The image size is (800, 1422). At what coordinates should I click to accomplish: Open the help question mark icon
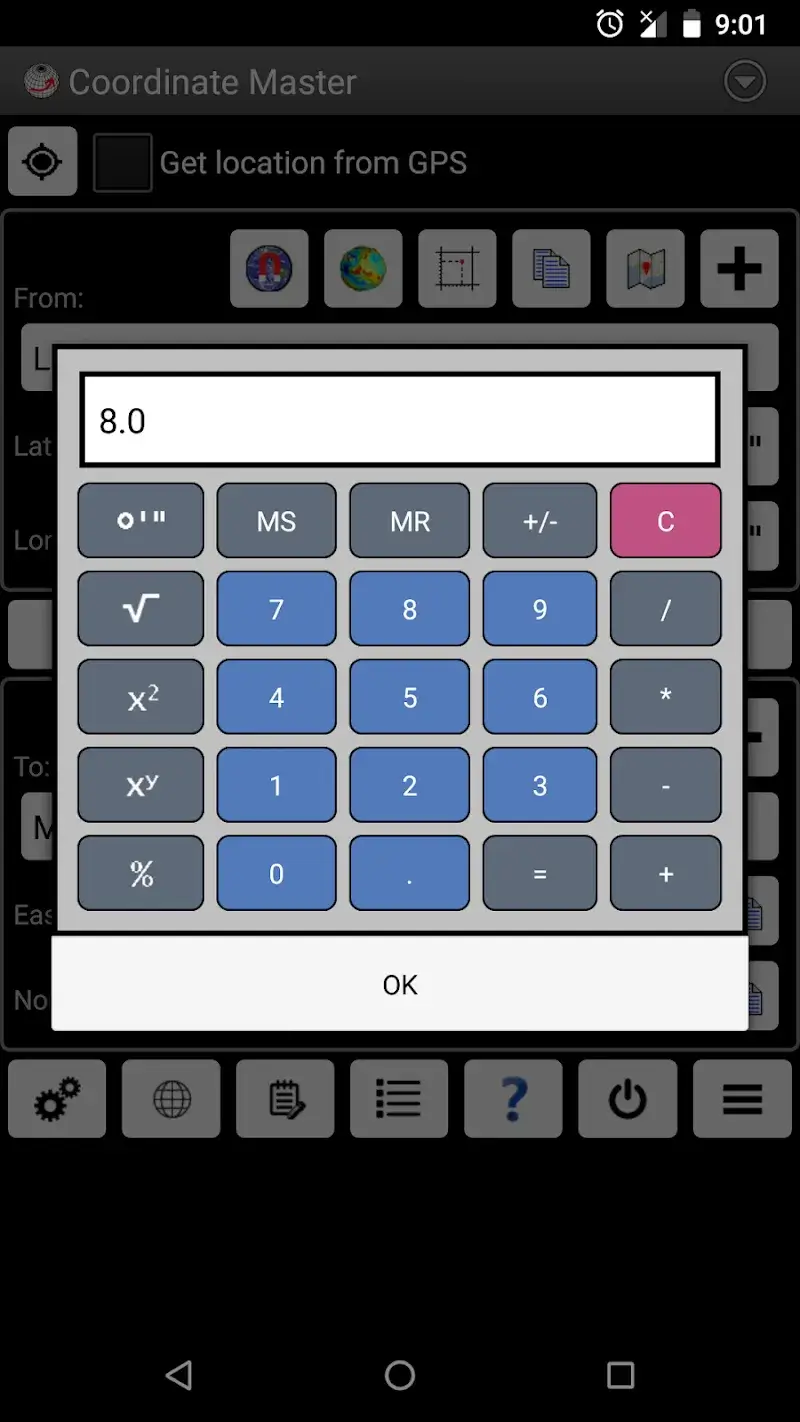coord(513,1099)
